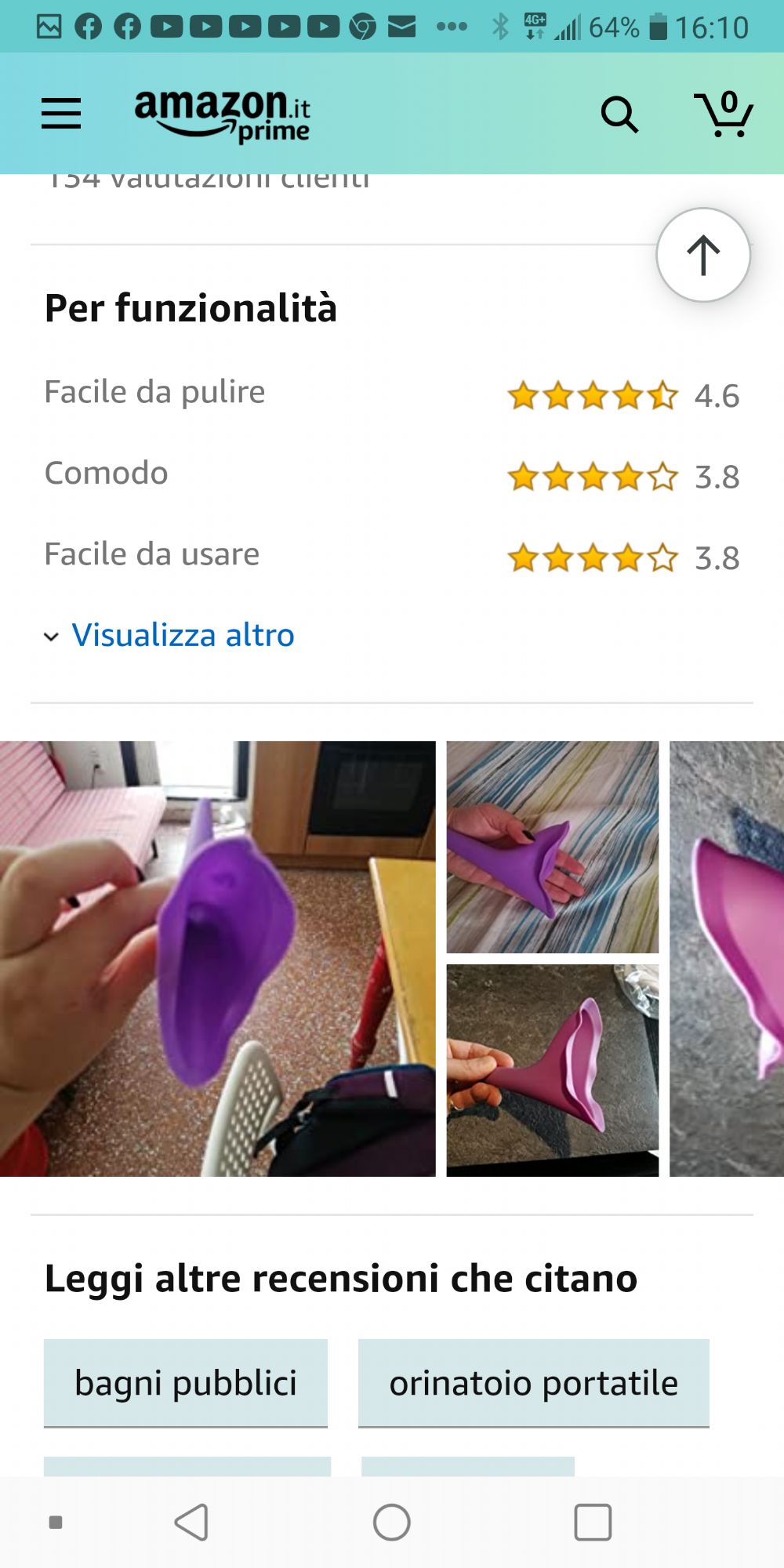Go to the system home screen
The height and width of the screenshot is (1568, 784).
tap(392, 1523)
